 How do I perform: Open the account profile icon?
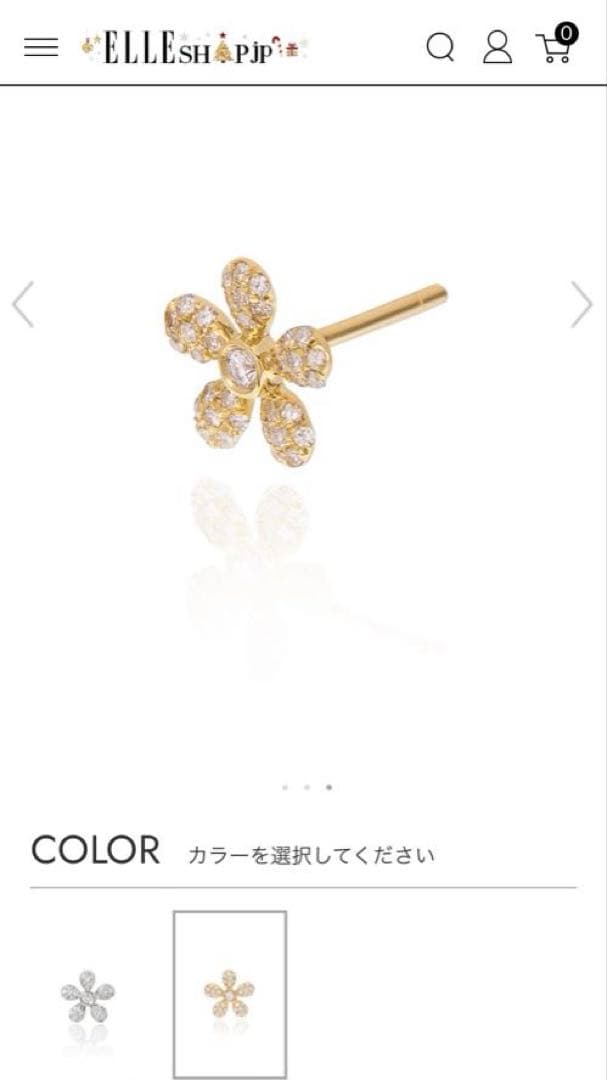click(x=497, y=47)
